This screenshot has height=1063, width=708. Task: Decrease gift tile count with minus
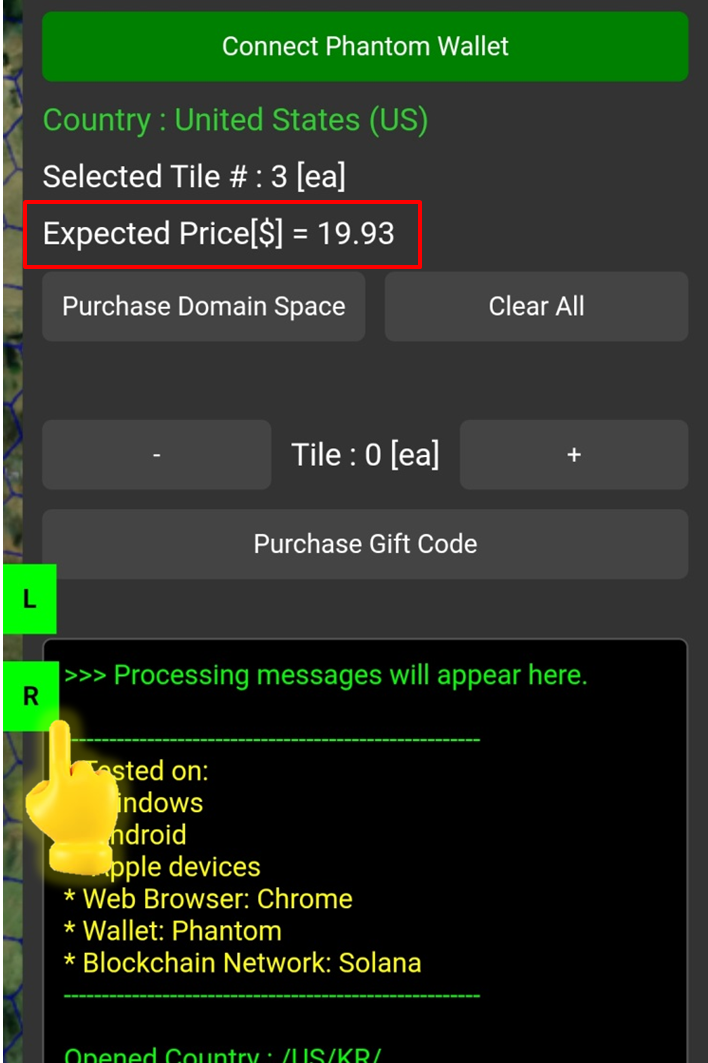[x=157, y=455]
